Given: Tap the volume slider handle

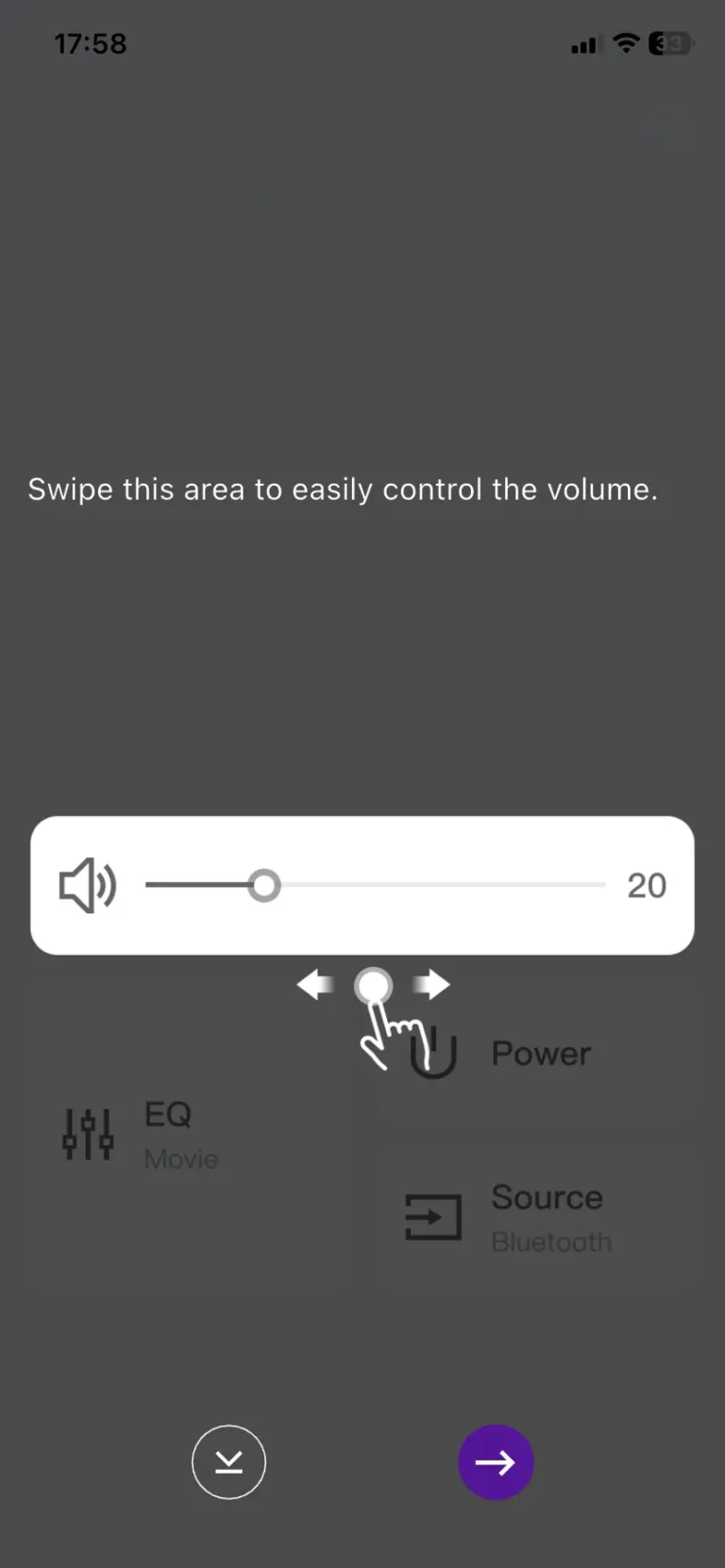Looking at the screenshot, I should 264,885.
